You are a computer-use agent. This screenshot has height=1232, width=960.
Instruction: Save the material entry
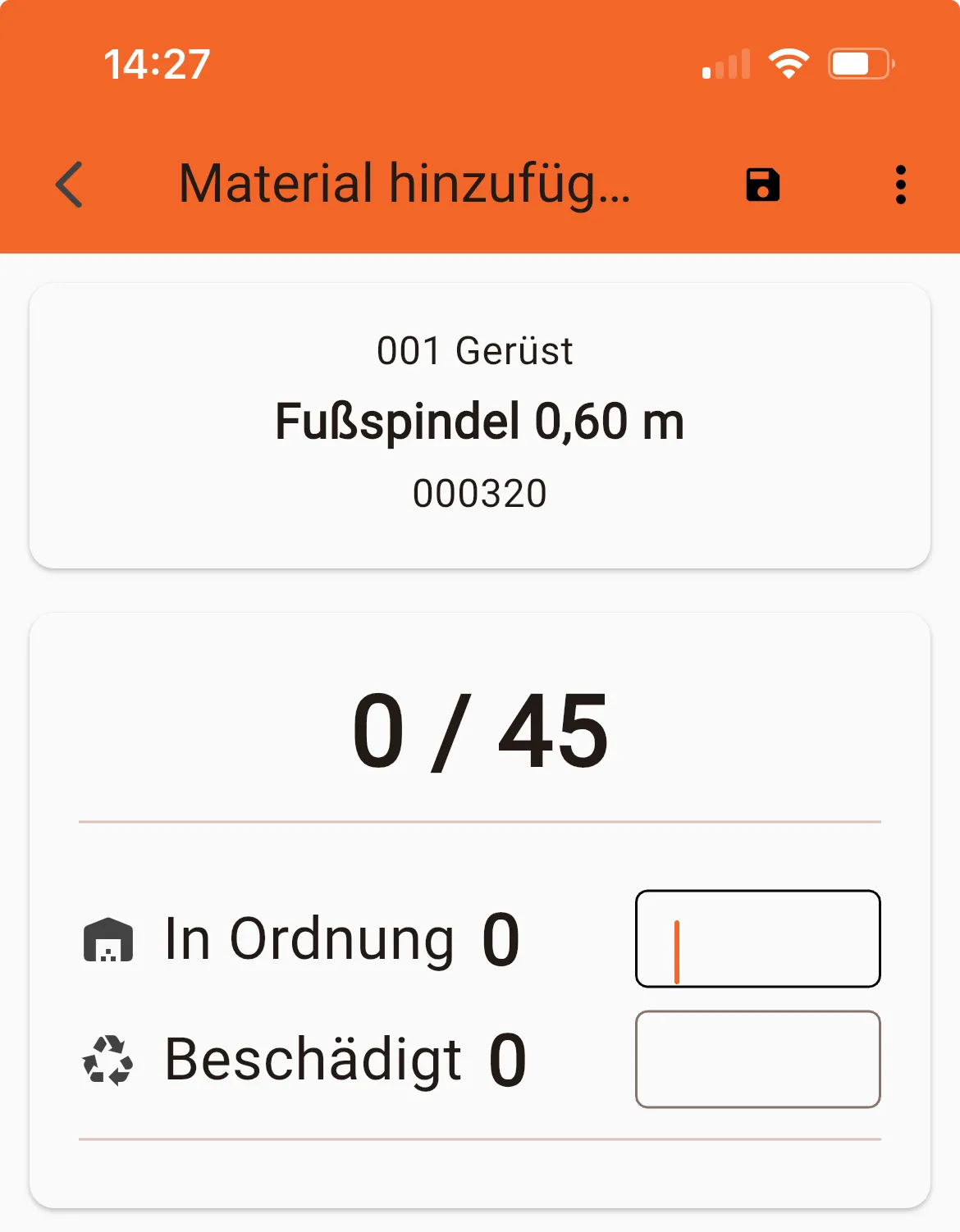click(762, 185)
